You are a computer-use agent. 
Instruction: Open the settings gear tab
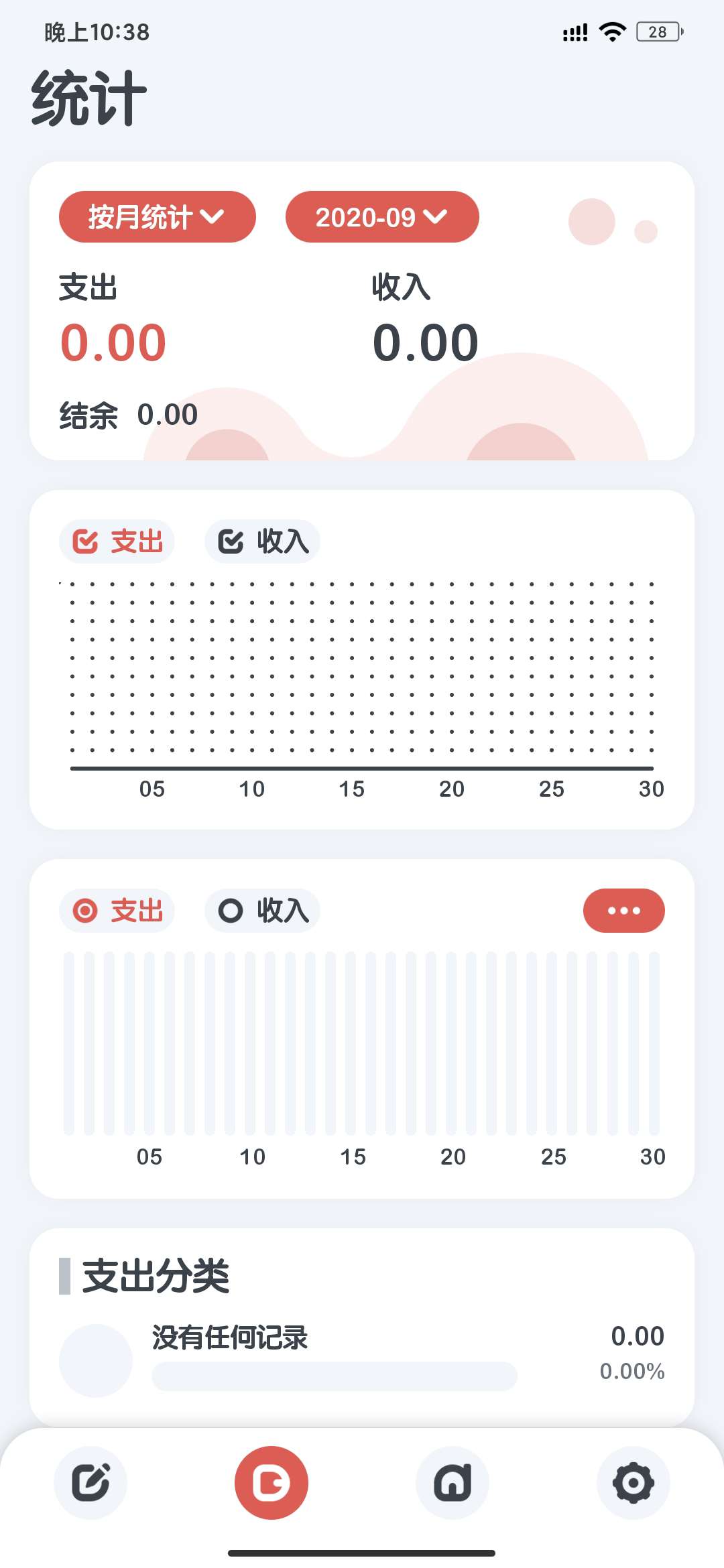[x=633, y=1482]
